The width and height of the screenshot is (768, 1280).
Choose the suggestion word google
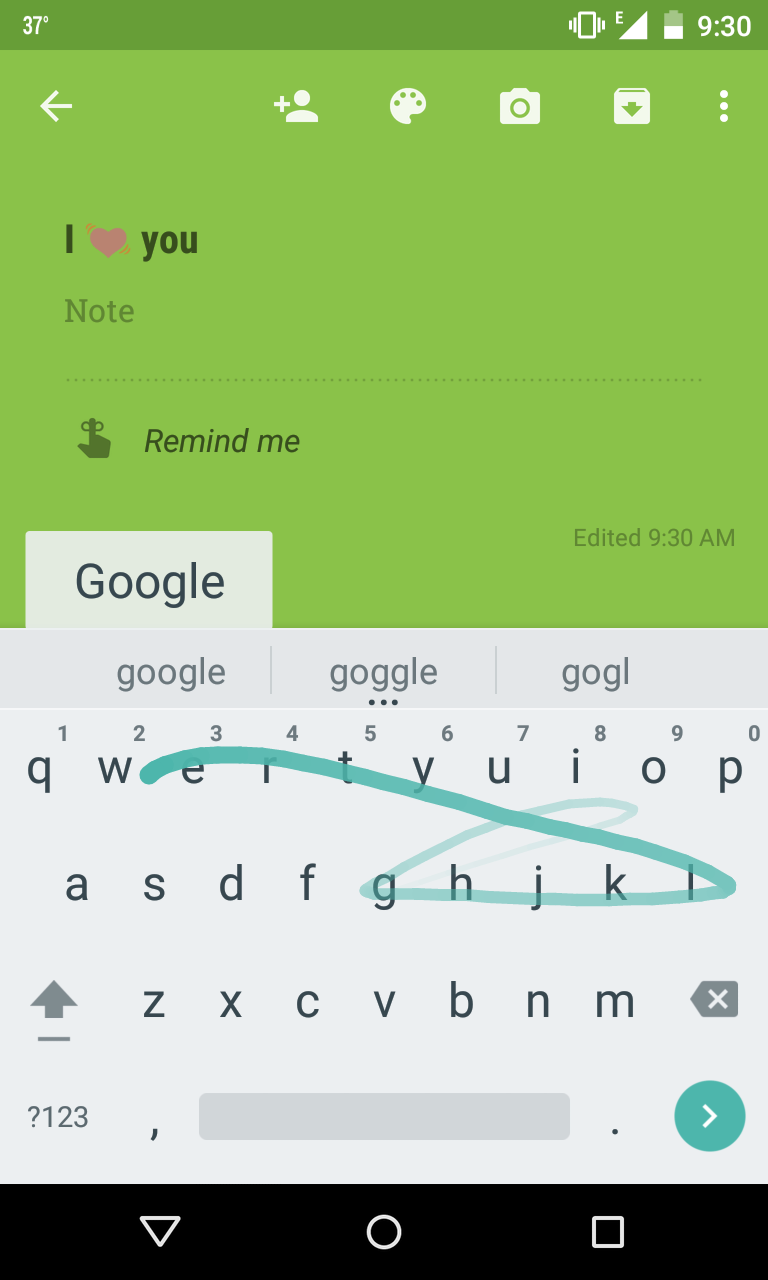(x=170, y=671)
